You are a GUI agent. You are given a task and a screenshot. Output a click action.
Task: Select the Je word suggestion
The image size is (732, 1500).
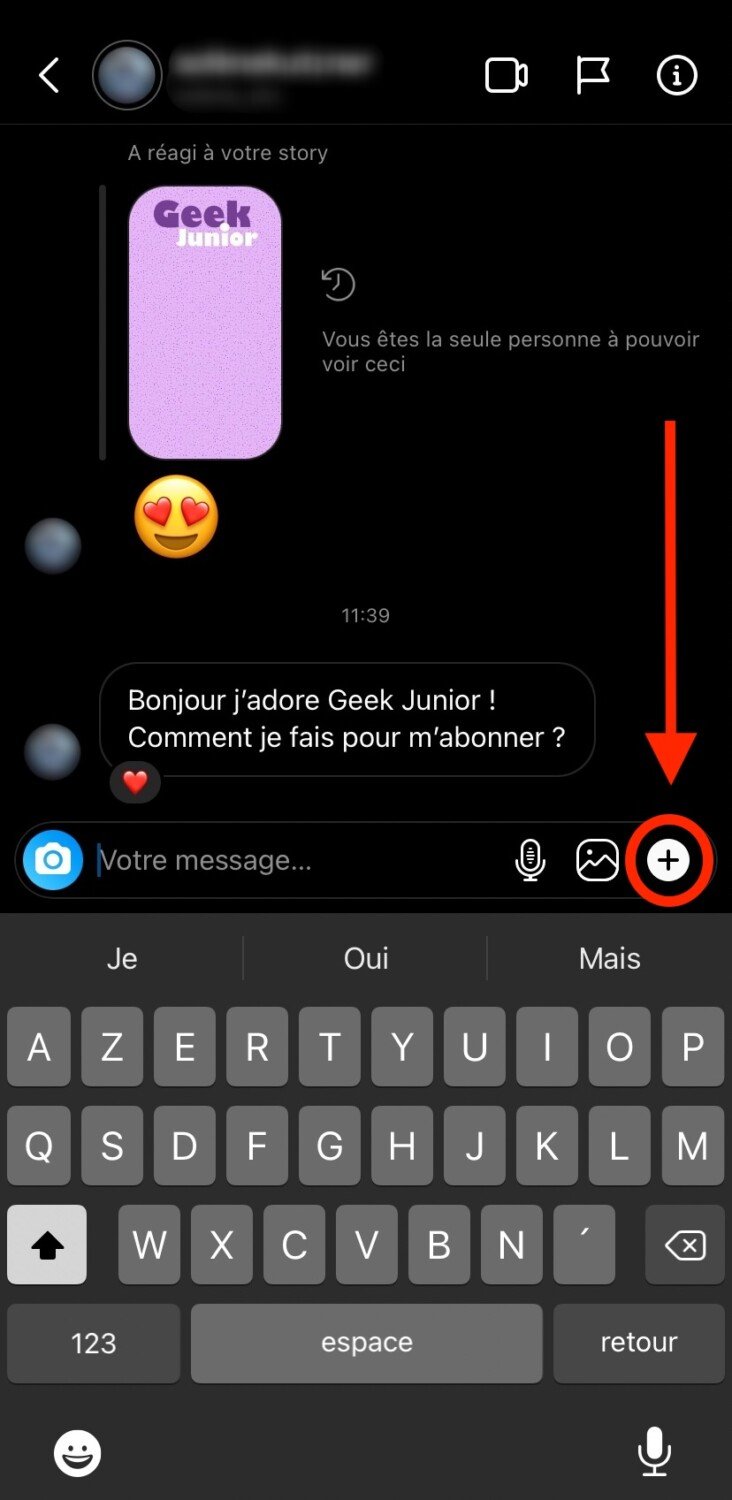pyautogui.click(x=122, y=958)
